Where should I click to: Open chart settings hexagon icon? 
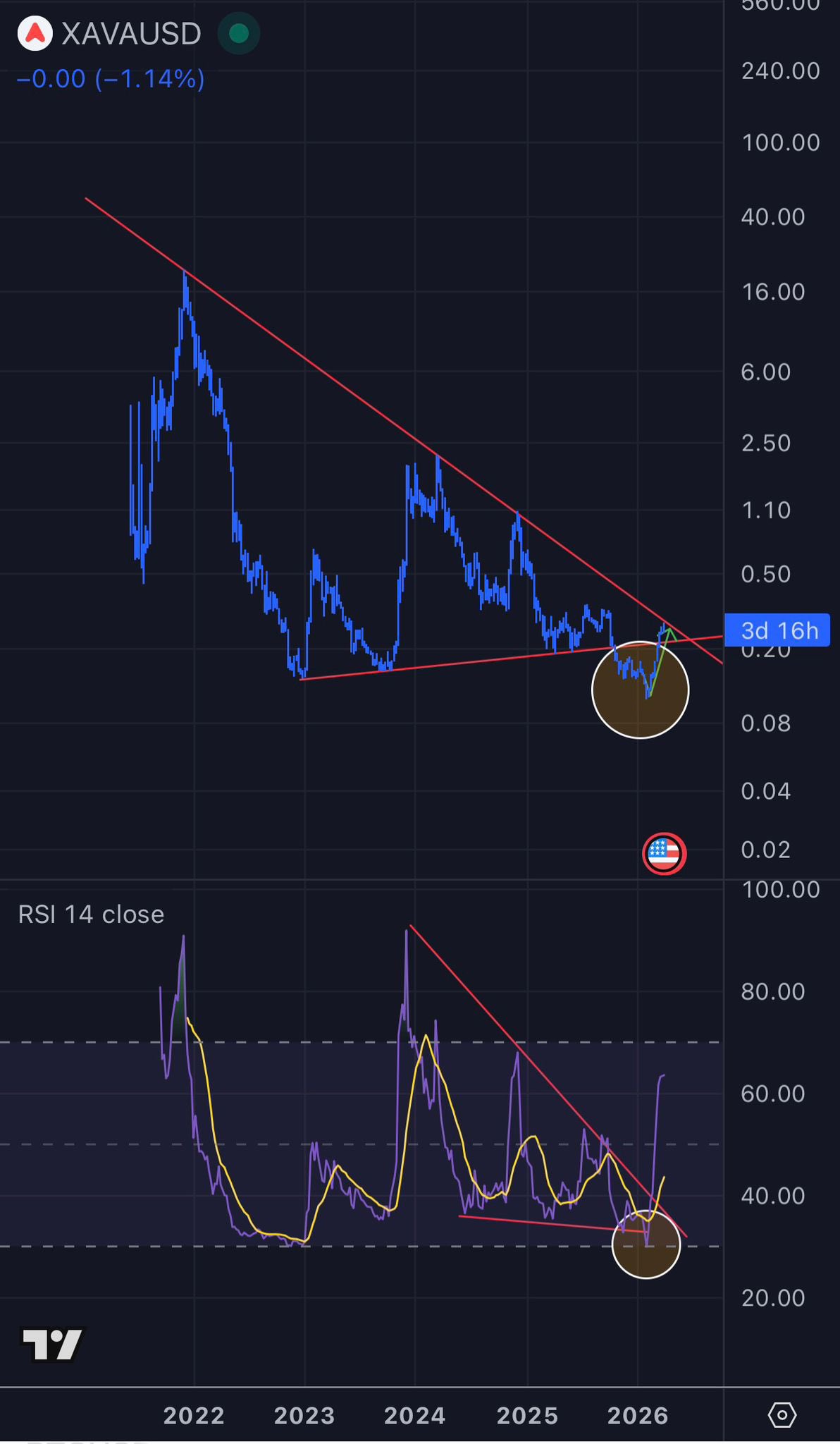coord(782,1414)
